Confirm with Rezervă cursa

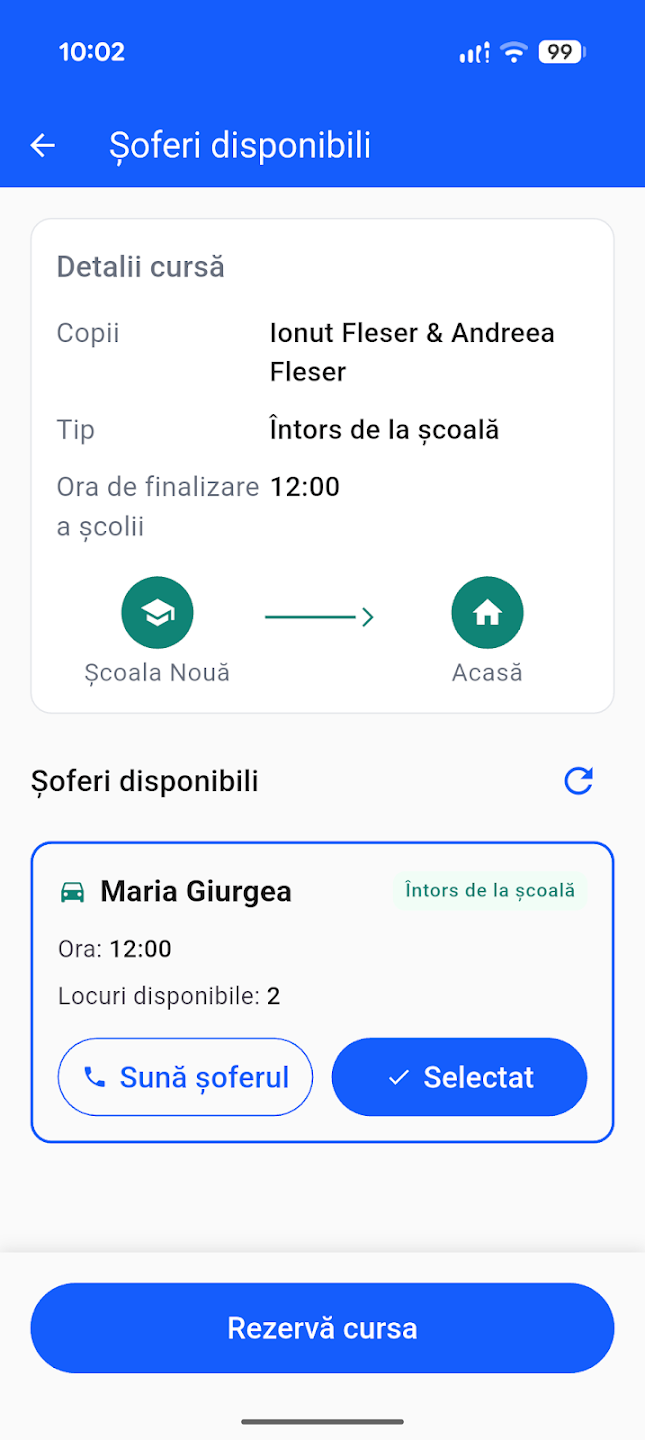[322, 1328]
